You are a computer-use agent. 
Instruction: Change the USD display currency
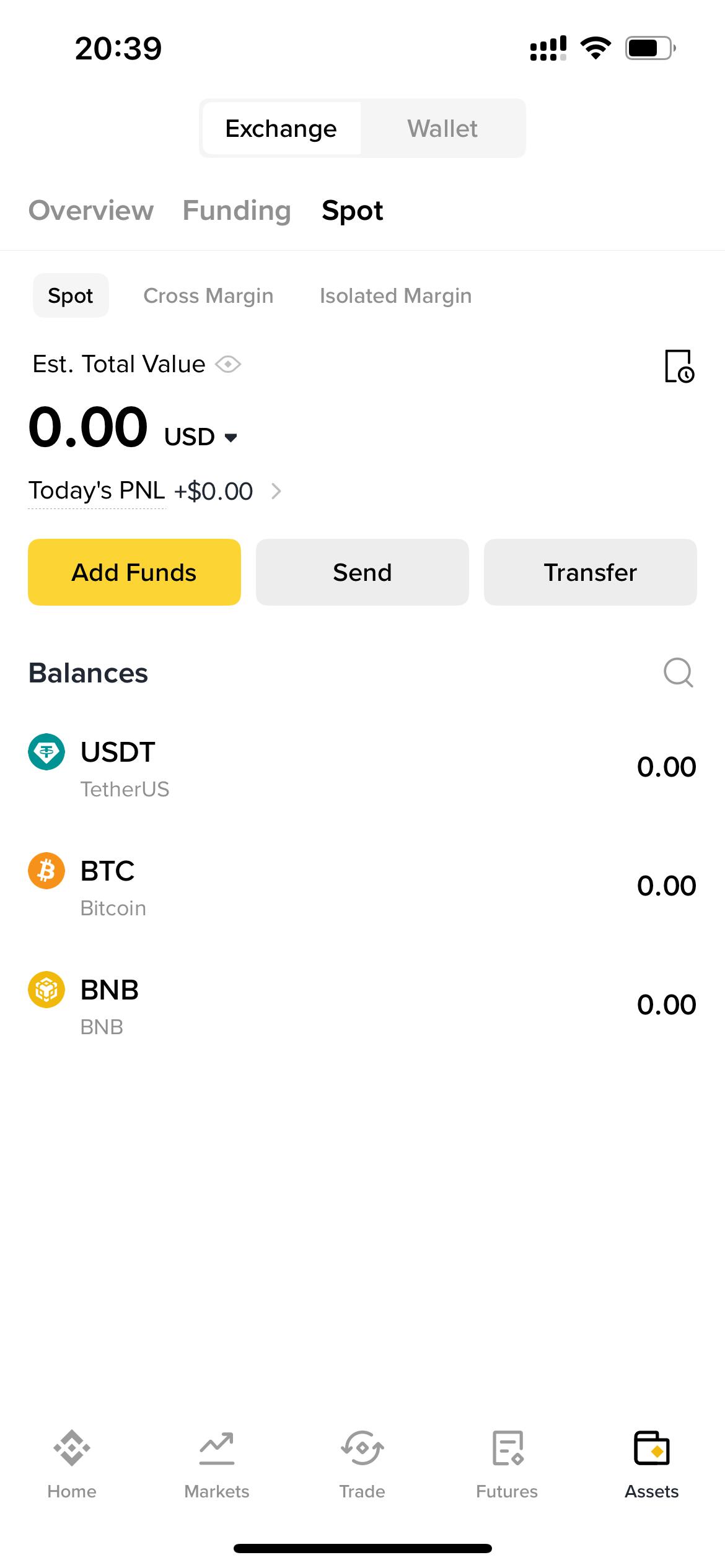[201, 437]
